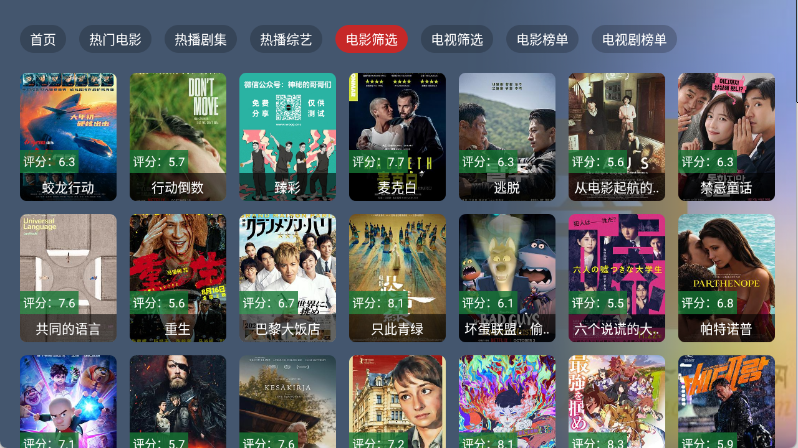Open the 坏蛋联盟 movie card
This screenshot has width=798, height=448.
507,277
